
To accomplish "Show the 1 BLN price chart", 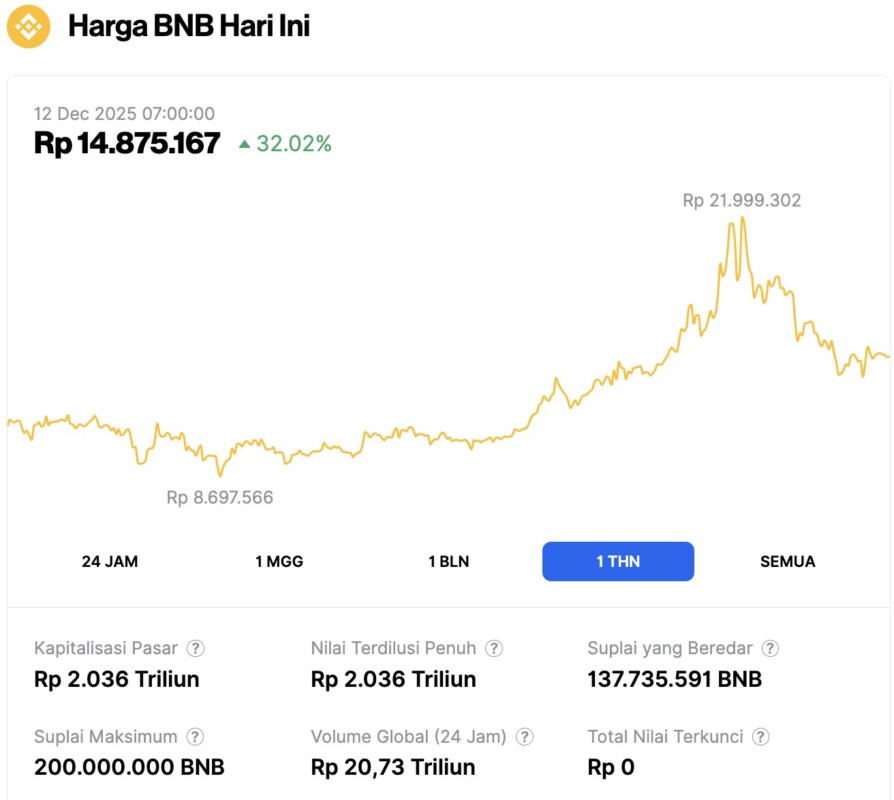I will click(448, 561).
